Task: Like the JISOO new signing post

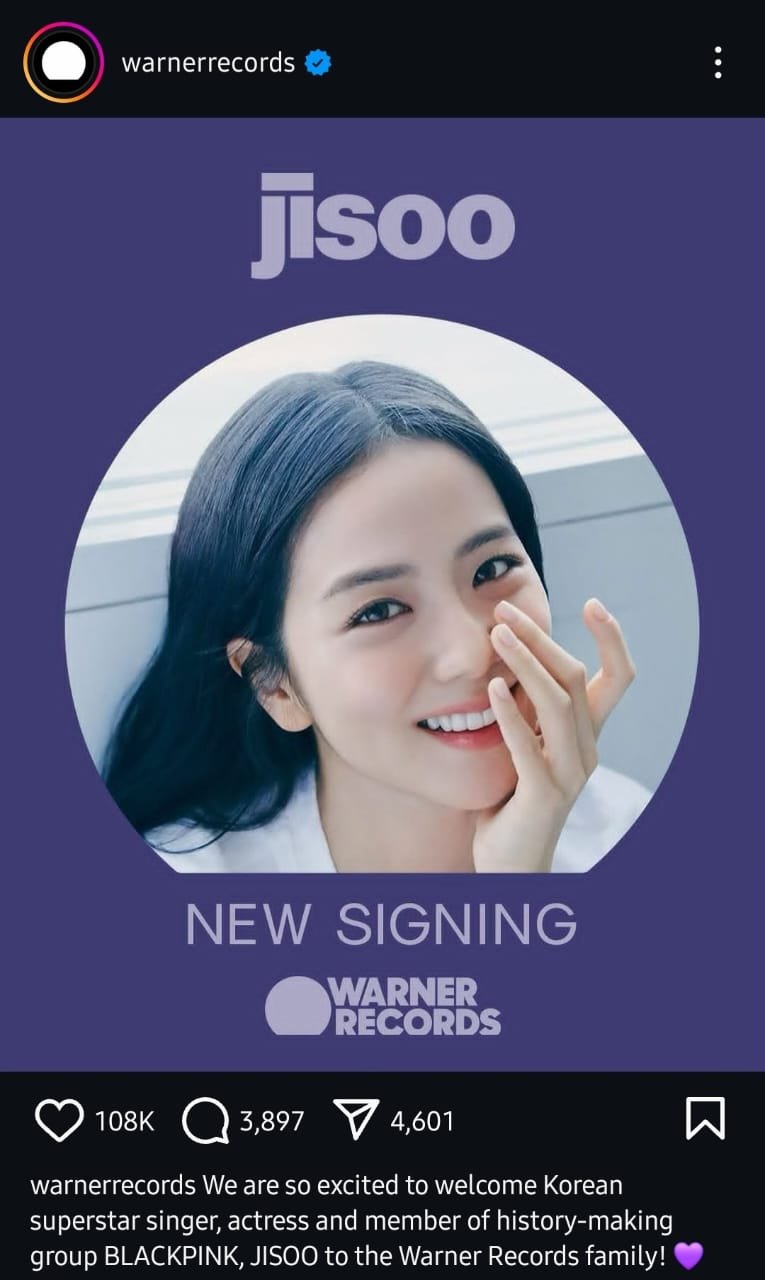Action: coord(59,1121)
